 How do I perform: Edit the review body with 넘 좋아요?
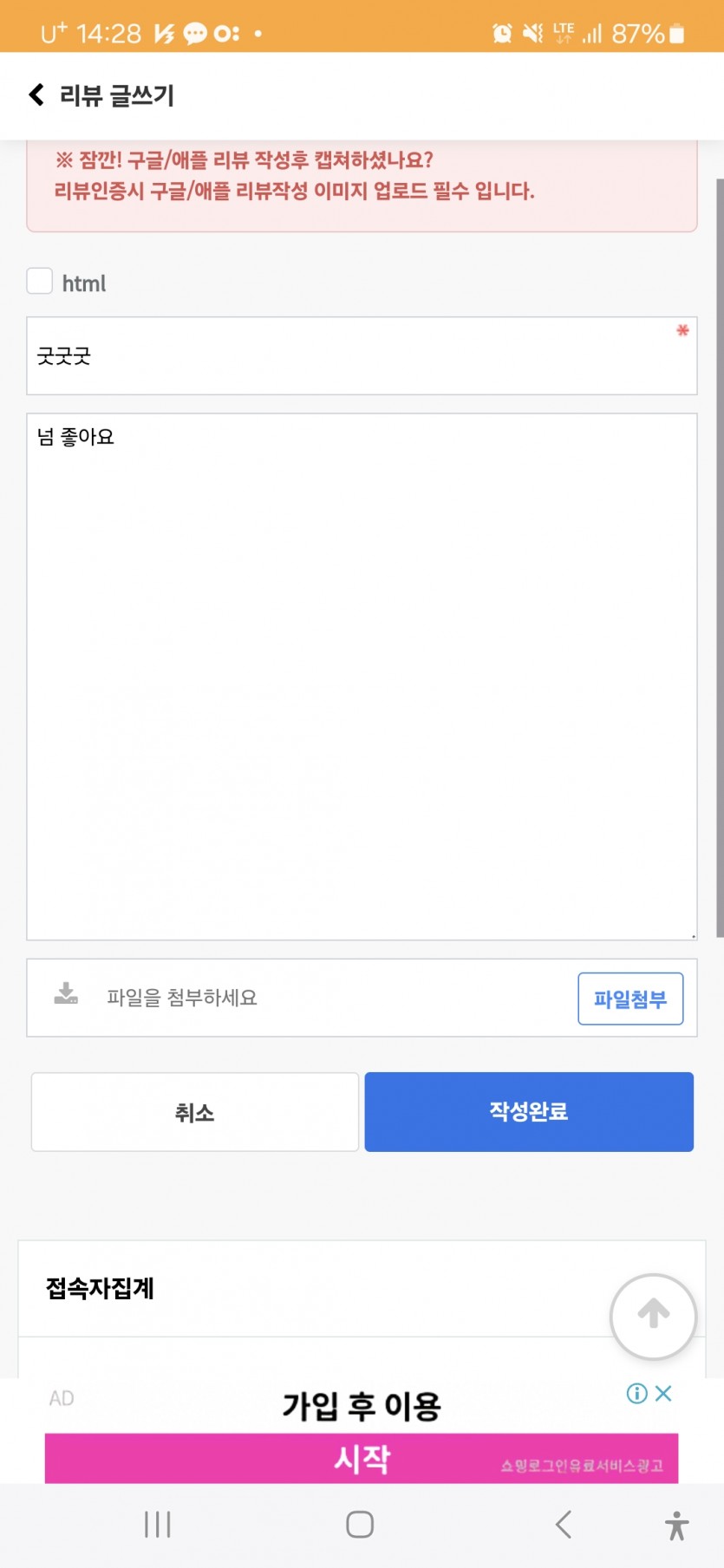click(x=362, y=677)
